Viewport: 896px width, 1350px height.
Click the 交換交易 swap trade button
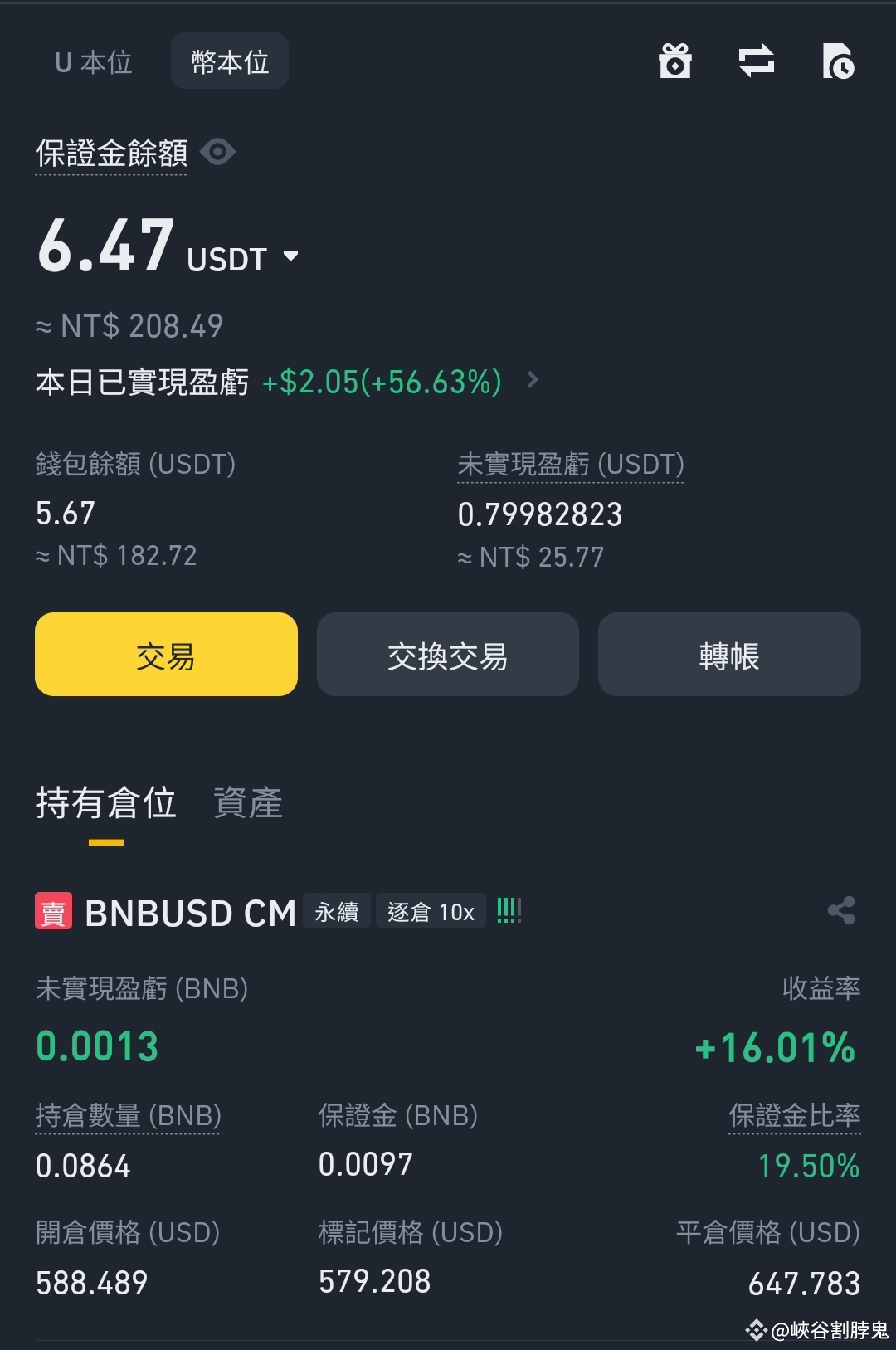(447, 655)
